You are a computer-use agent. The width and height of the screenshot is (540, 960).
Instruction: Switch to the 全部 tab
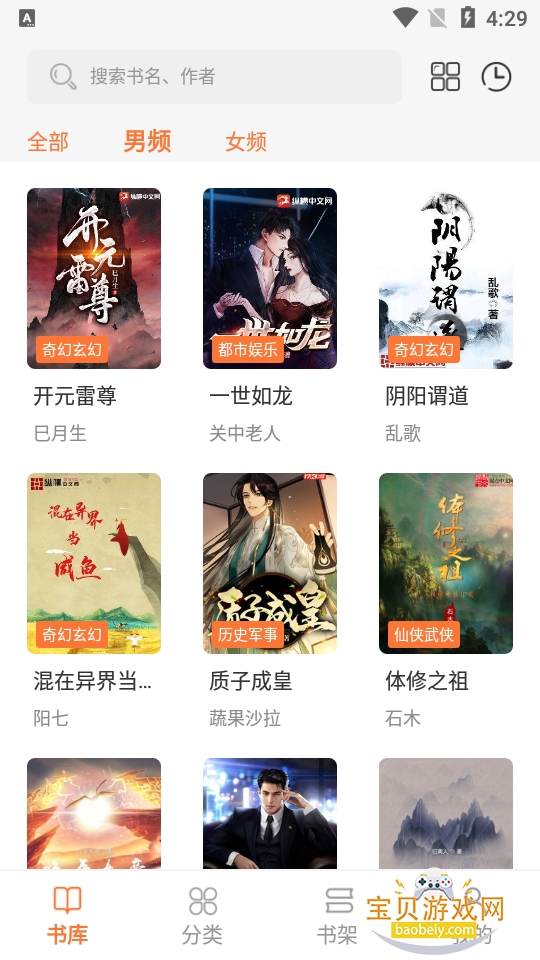coord(48,141)
